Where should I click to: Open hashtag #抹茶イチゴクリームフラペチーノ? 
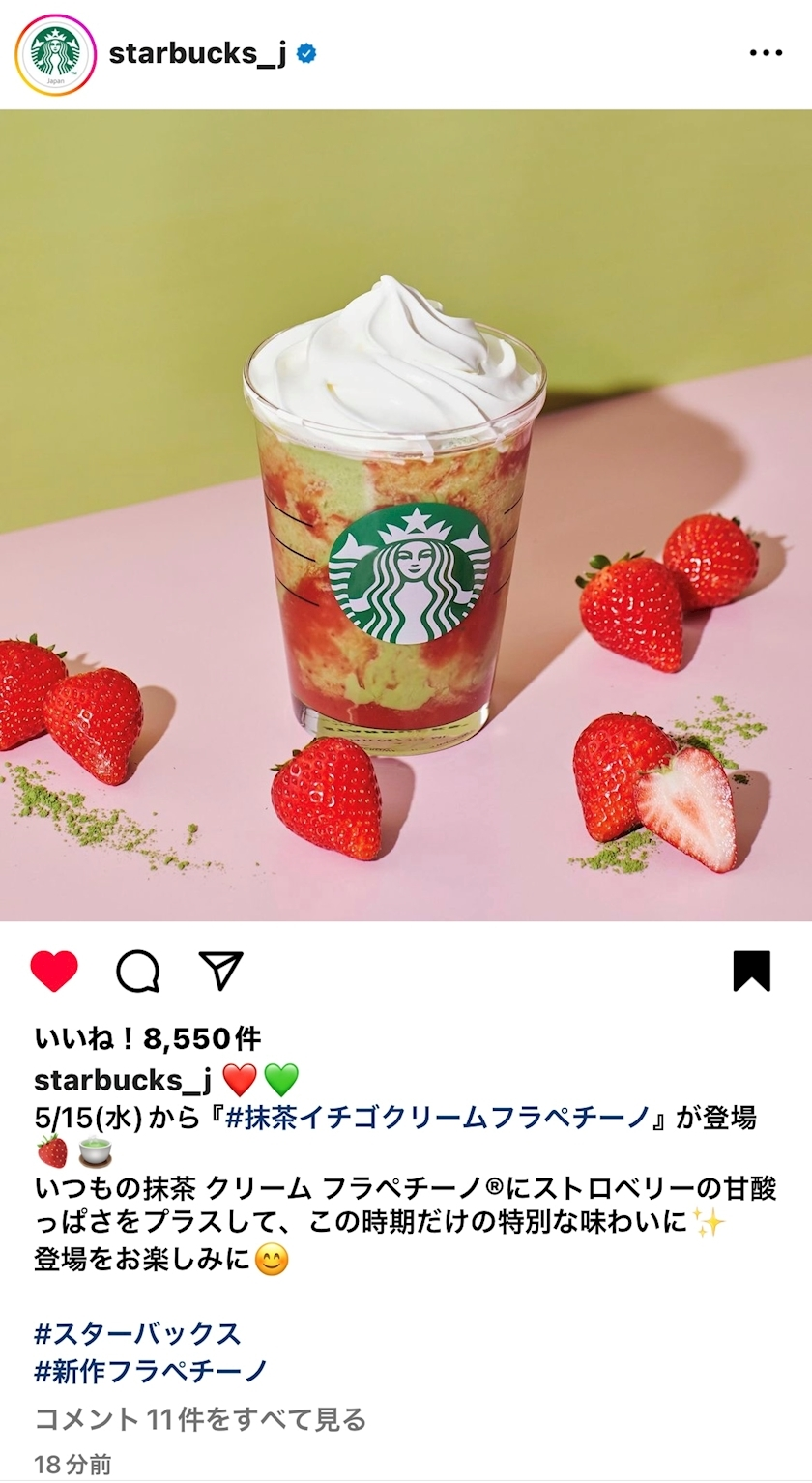click(x=437, y=1118)
